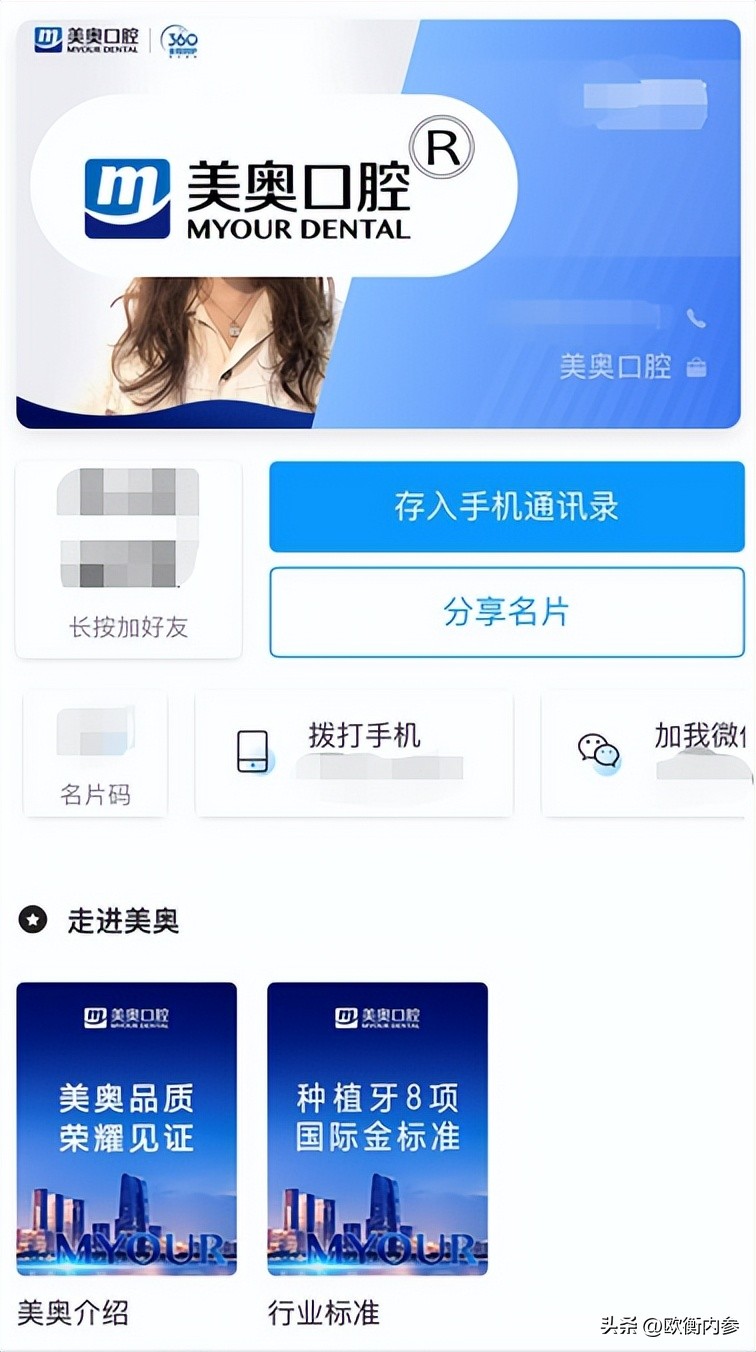The width and height of the screenshot is (756, 1352).
Task: Click the 分享名片 button
Action: (507, 611)
